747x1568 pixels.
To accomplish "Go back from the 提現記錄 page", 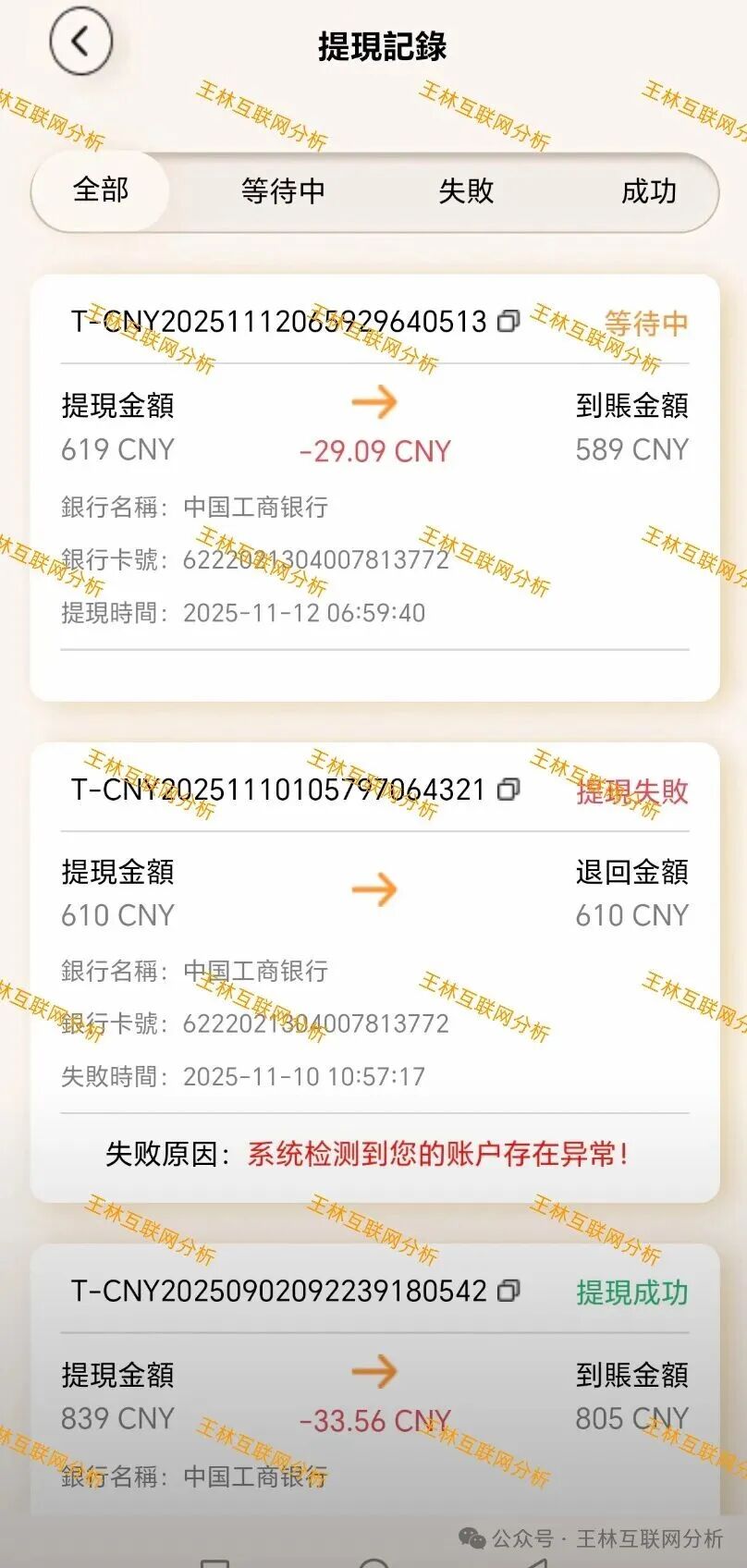I will click(80, 42).
